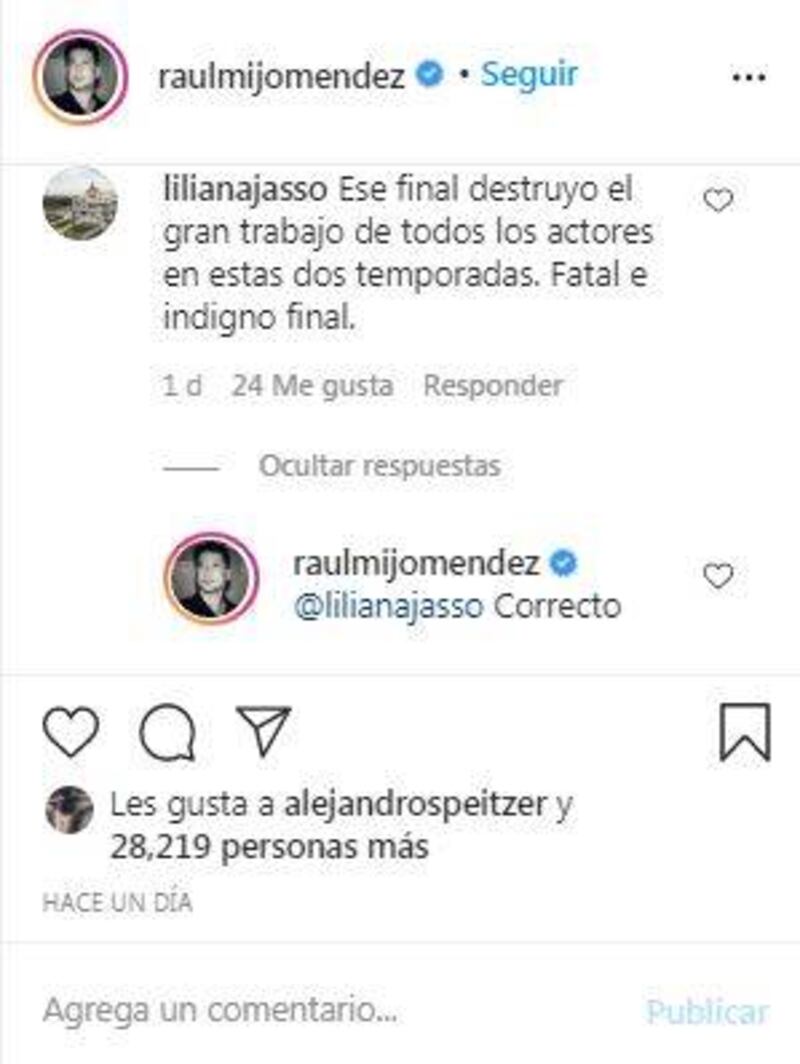Tap Publicar to post the comment
The image size is (800, 1064).
pos(708,1011)
